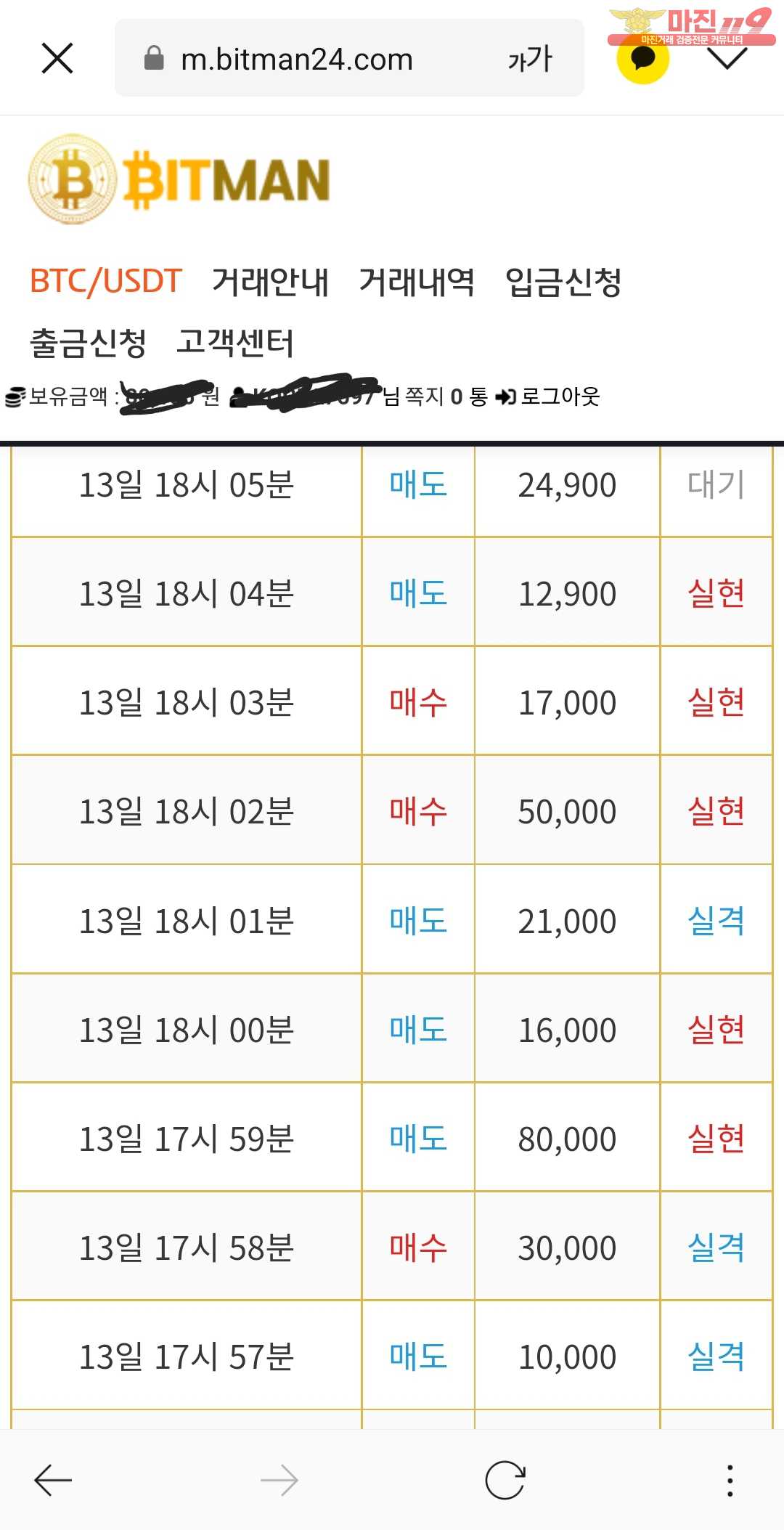Open 입금신청 deposit request
Screen dimensions: 784x1530
click(563, 282)
